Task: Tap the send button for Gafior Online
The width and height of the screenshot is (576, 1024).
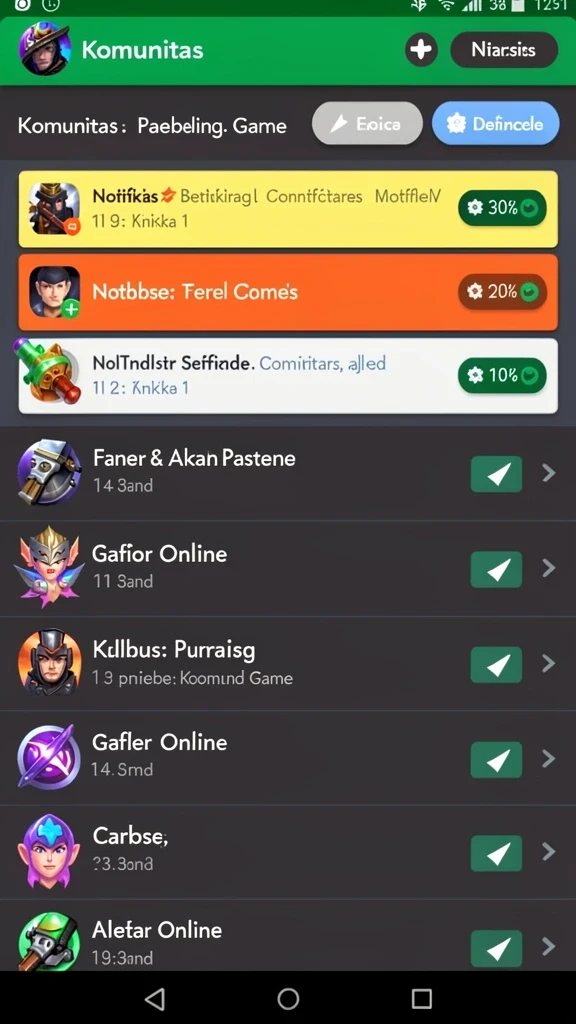Action: pos(496,569)
